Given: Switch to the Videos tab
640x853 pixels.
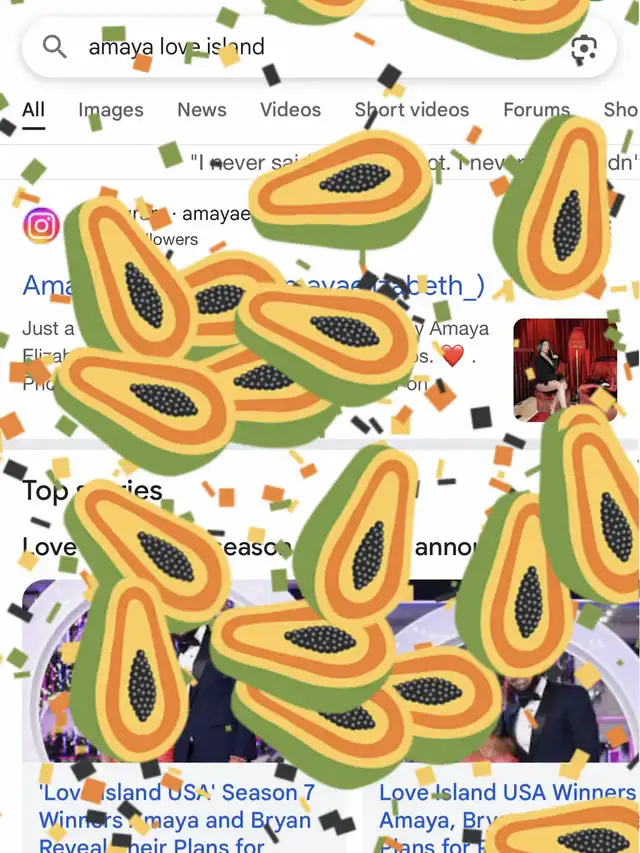Looking at the screenshot, I should [x=290, y=110].
